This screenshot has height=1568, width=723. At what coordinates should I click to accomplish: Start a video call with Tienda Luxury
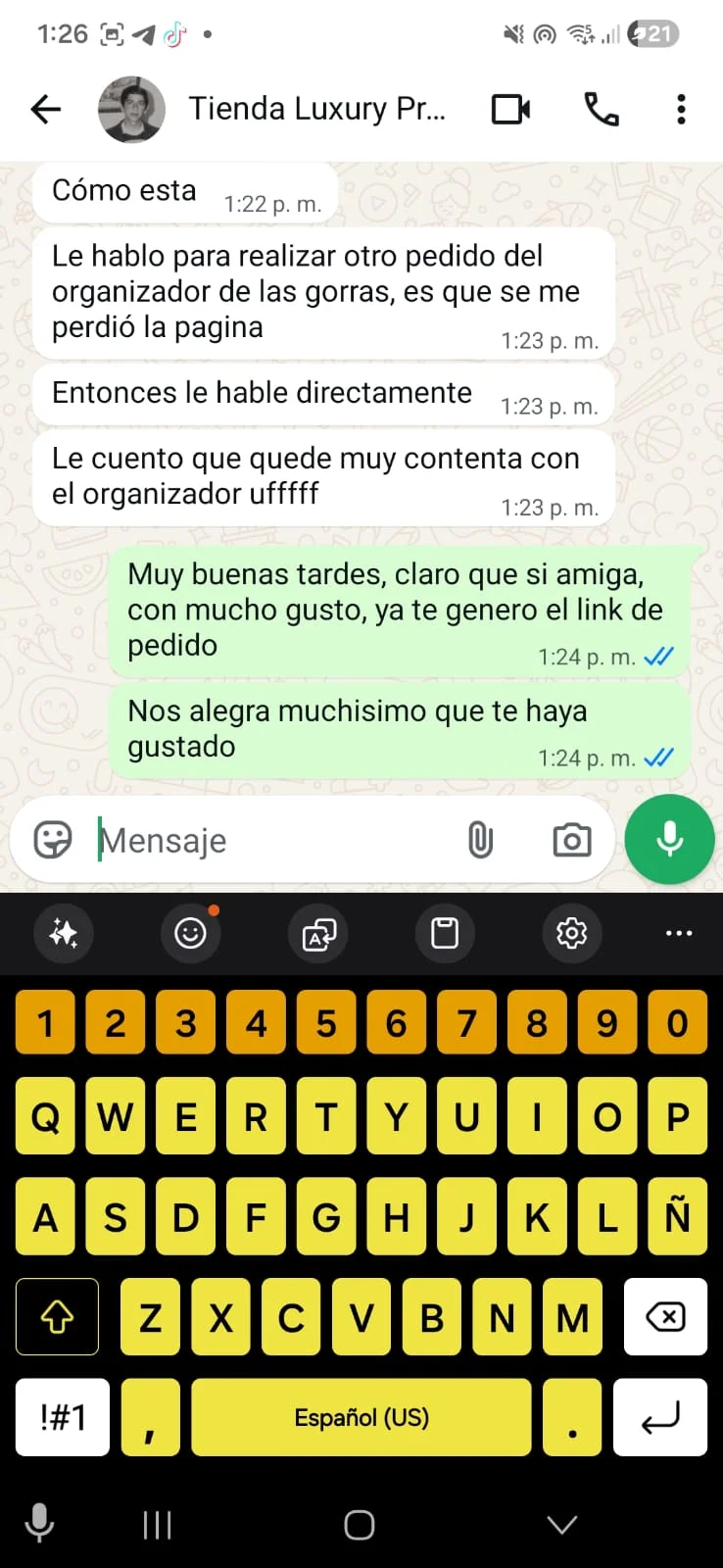click(x=510, y=109)
